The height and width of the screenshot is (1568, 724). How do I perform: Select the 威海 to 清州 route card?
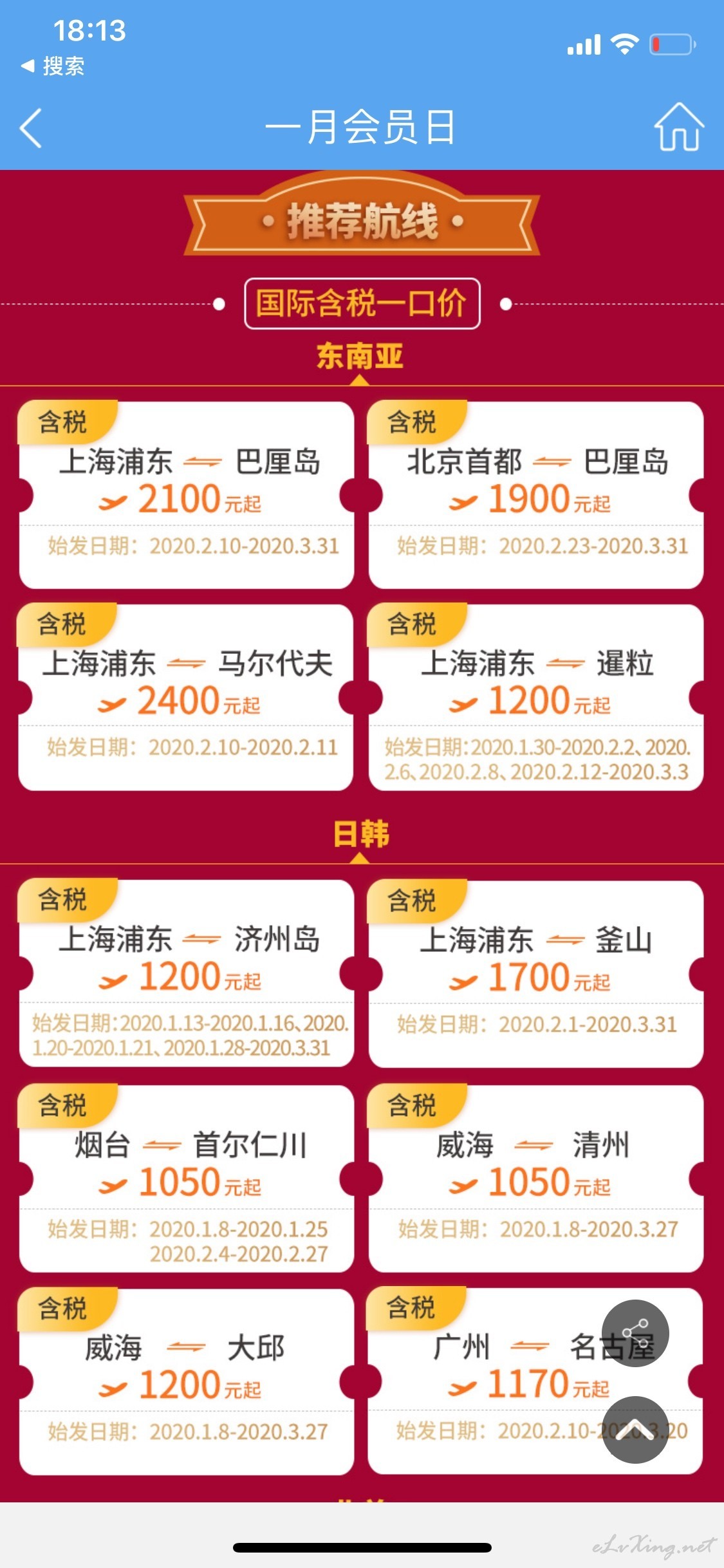pyautogui.click(x=535, y=1178)
